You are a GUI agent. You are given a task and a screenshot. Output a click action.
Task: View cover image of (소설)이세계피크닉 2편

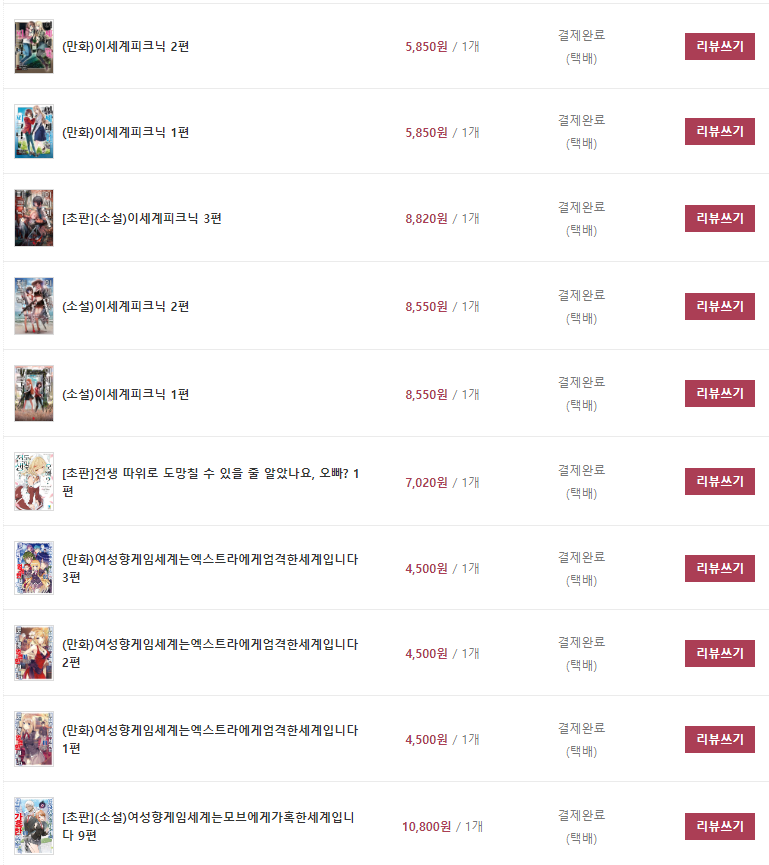pos(34,306)
